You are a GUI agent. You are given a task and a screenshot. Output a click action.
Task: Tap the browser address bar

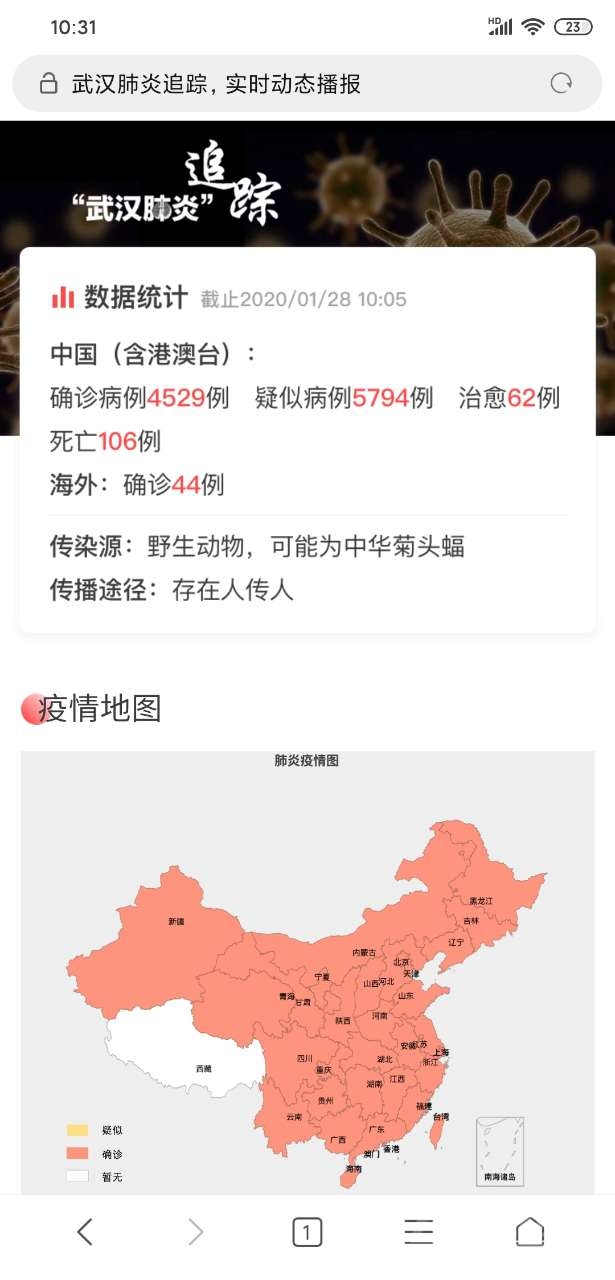tap(290, 84)
